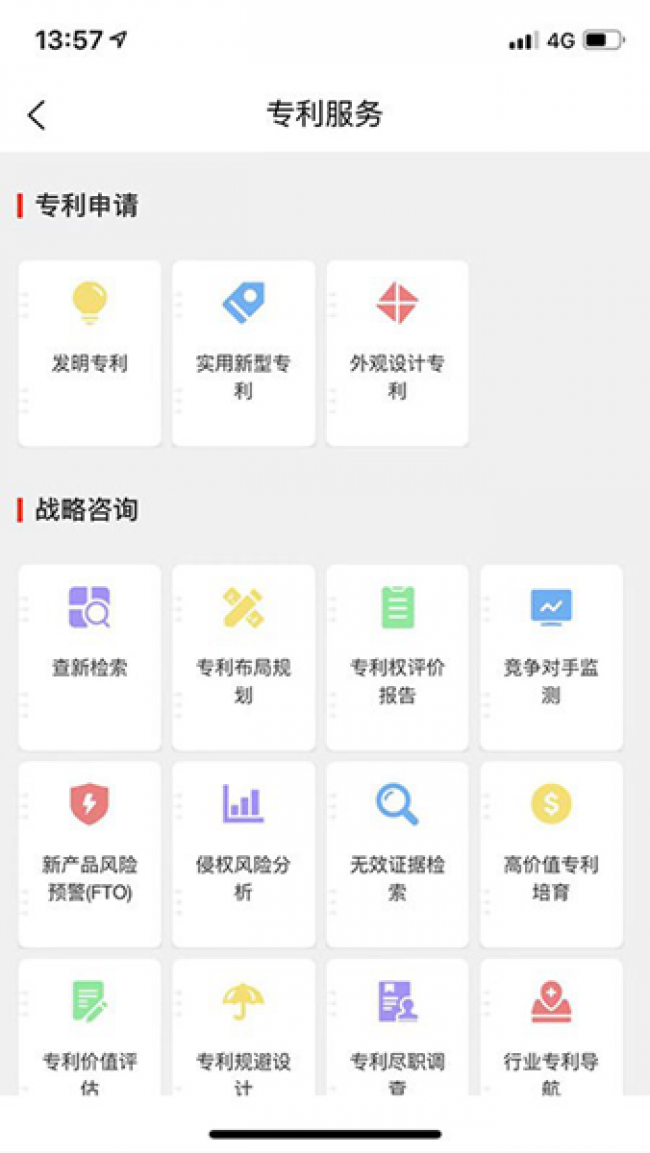Viewport: 650px width, 1153px height.
Task: Select 专利权评价报告
Action: (397, 657)
